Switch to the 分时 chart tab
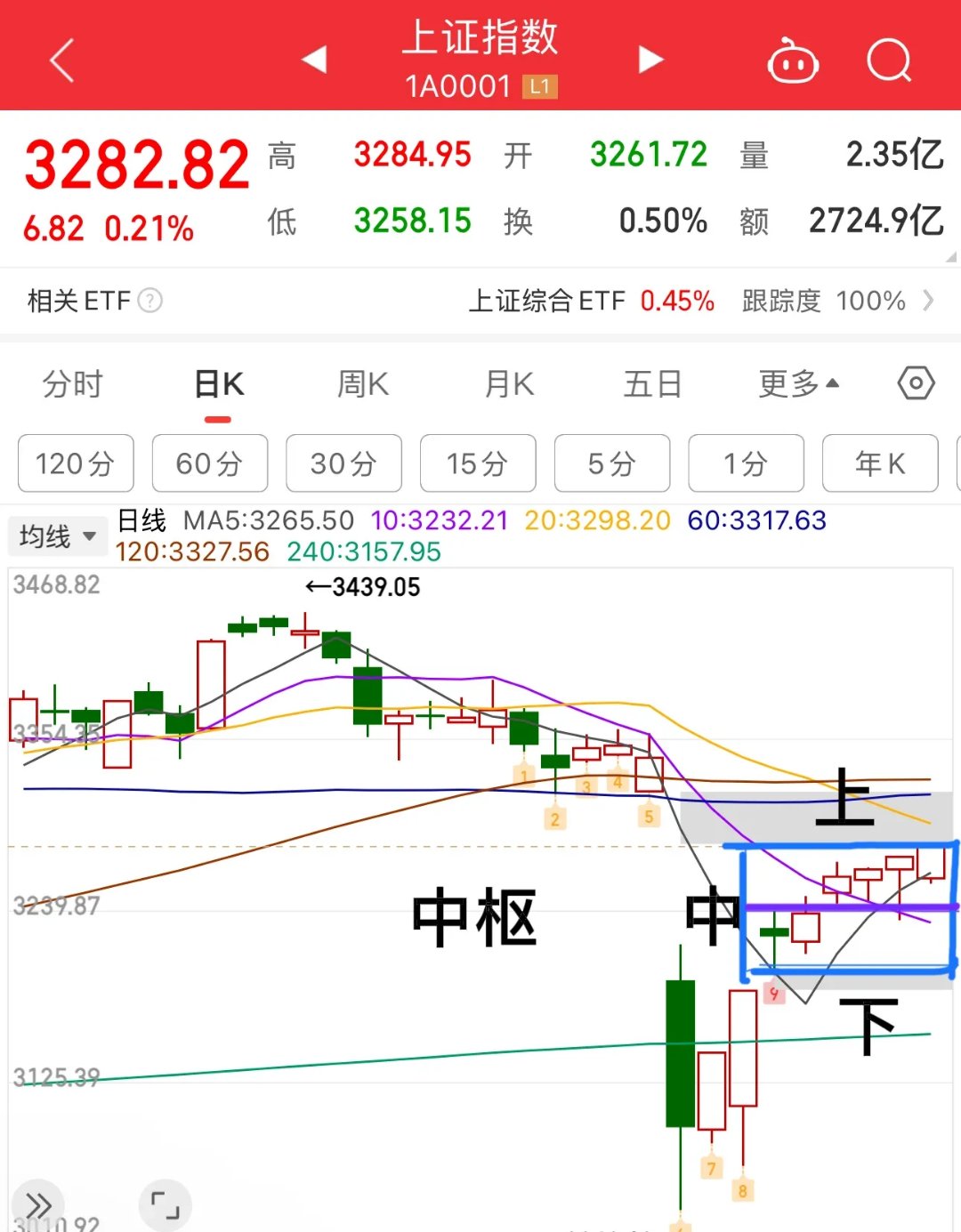This screenshot has width=961, height=1232. click(73, 384)
